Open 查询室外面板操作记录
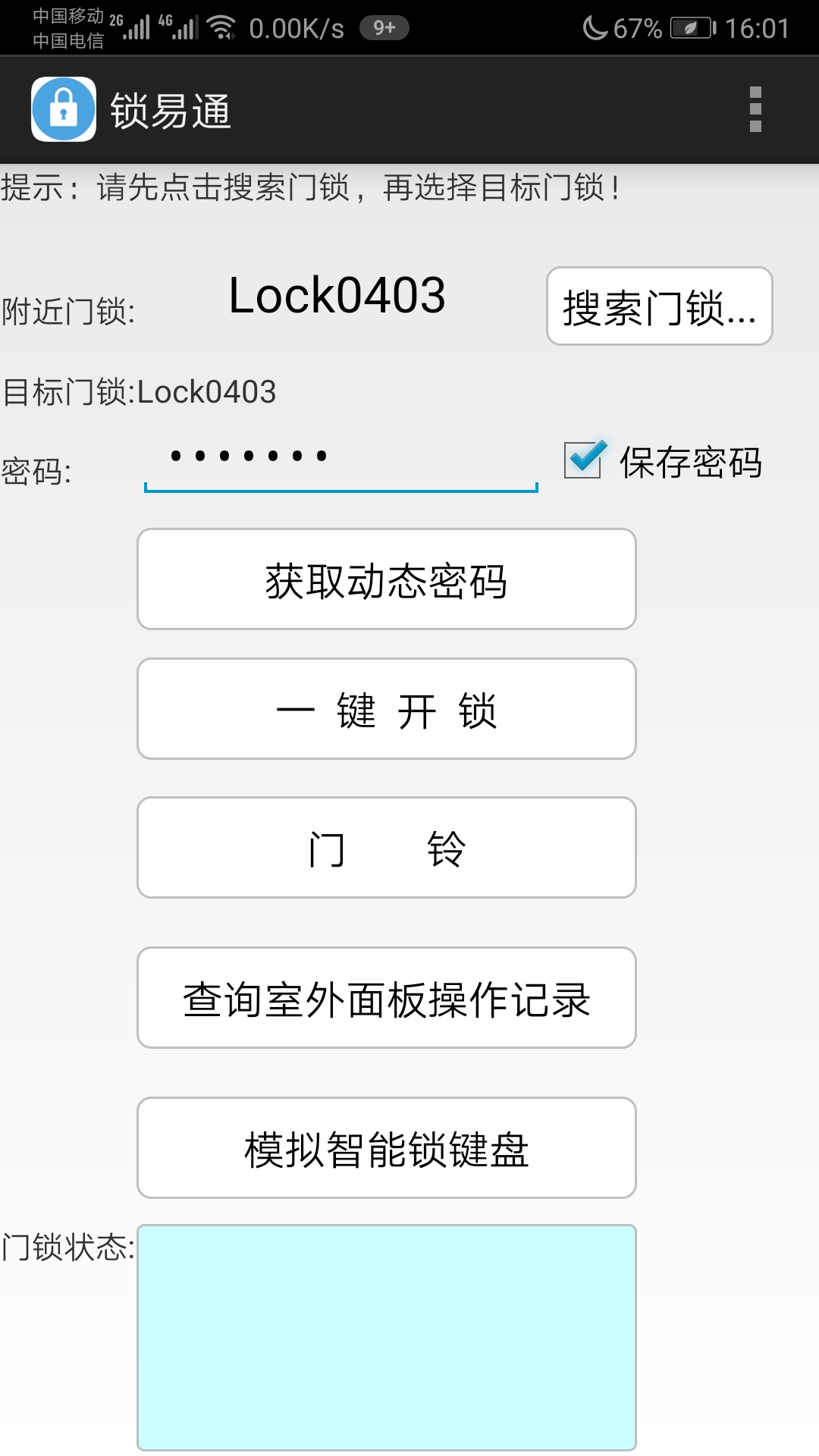This screenshot has height=1456, width=819. point(386,998)
